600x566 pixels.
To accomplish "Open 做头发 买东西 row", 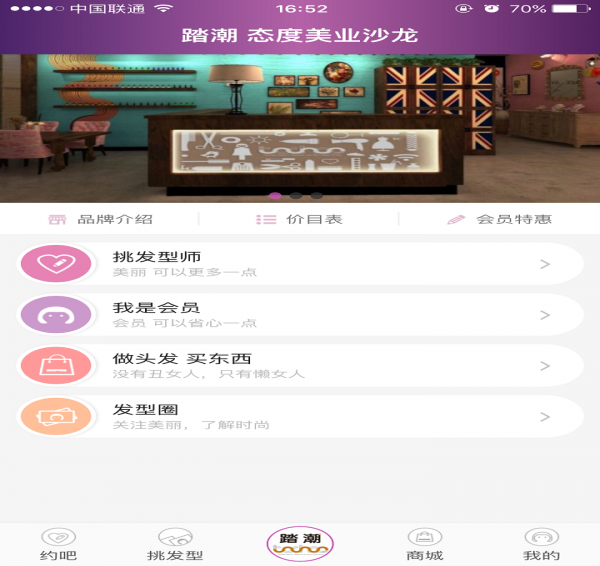I will [x=300, y=366].
